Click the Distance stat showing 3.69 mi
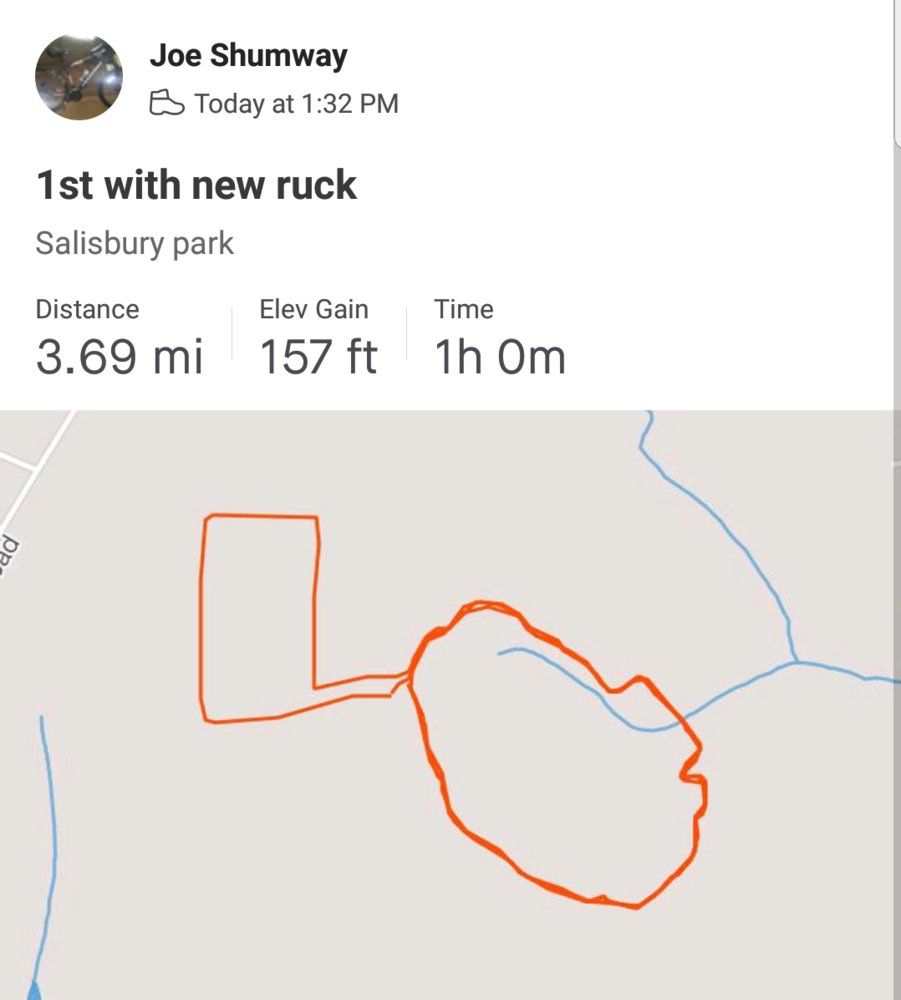The height and width of the screenshot is (1000, 901). tap(120, 355)
